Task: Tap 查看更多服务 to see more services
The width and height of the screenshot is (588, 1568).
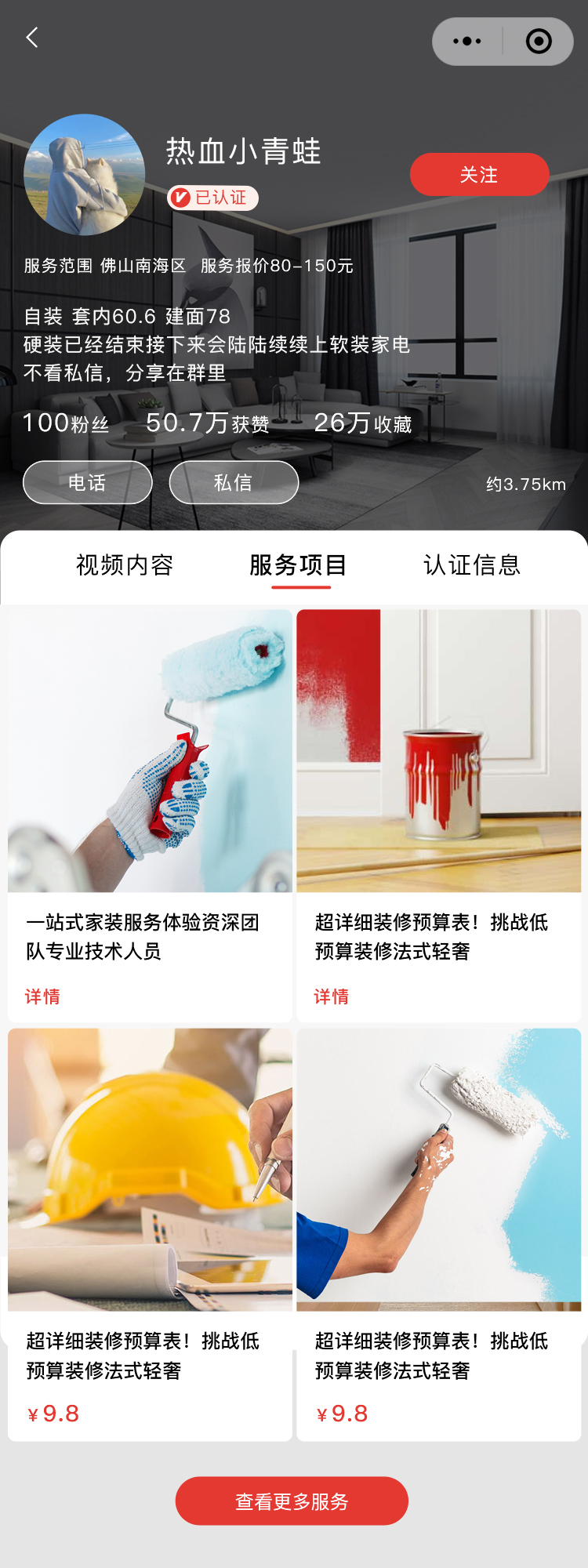Action: pyautogui.click(x=292, y=1501)
